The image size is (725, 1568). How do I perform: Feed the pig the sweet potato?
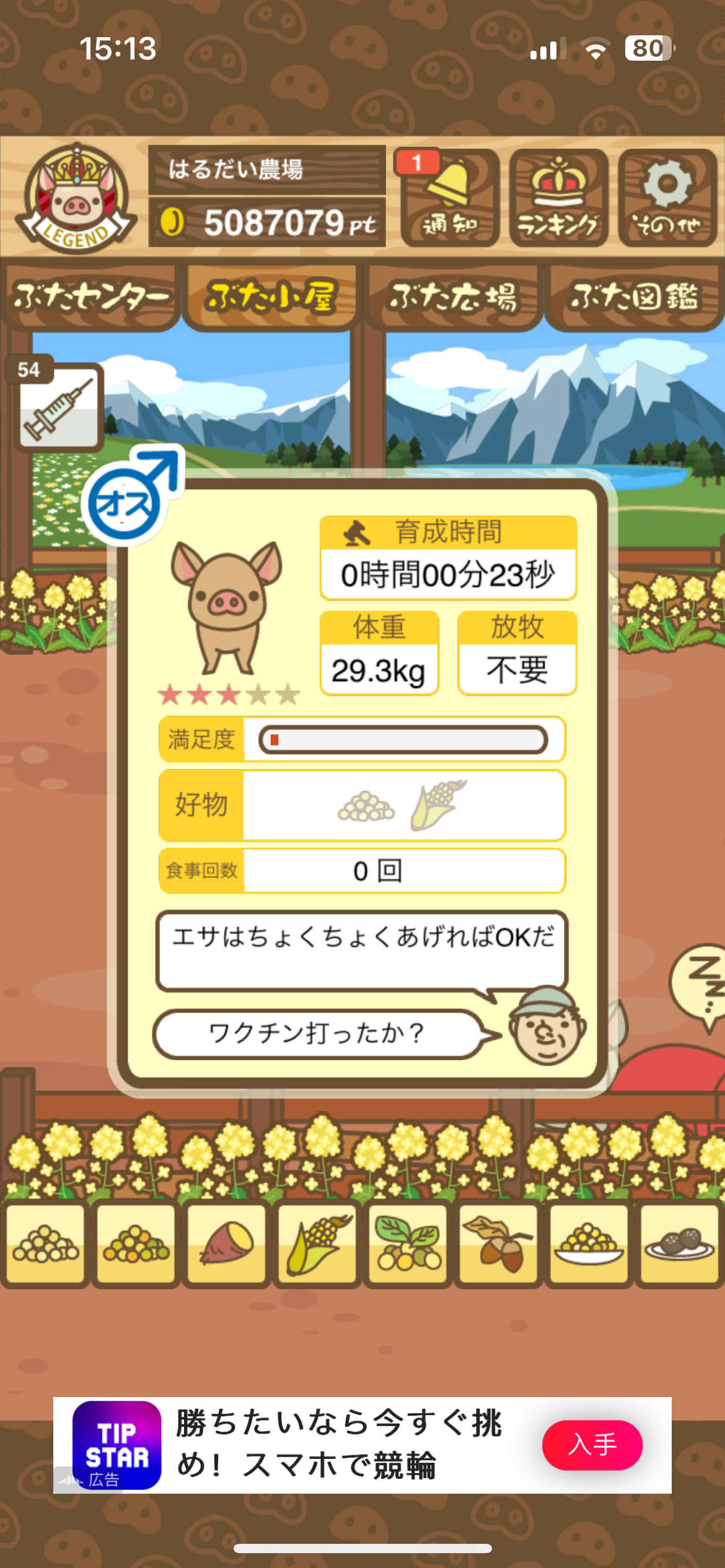227,1244
